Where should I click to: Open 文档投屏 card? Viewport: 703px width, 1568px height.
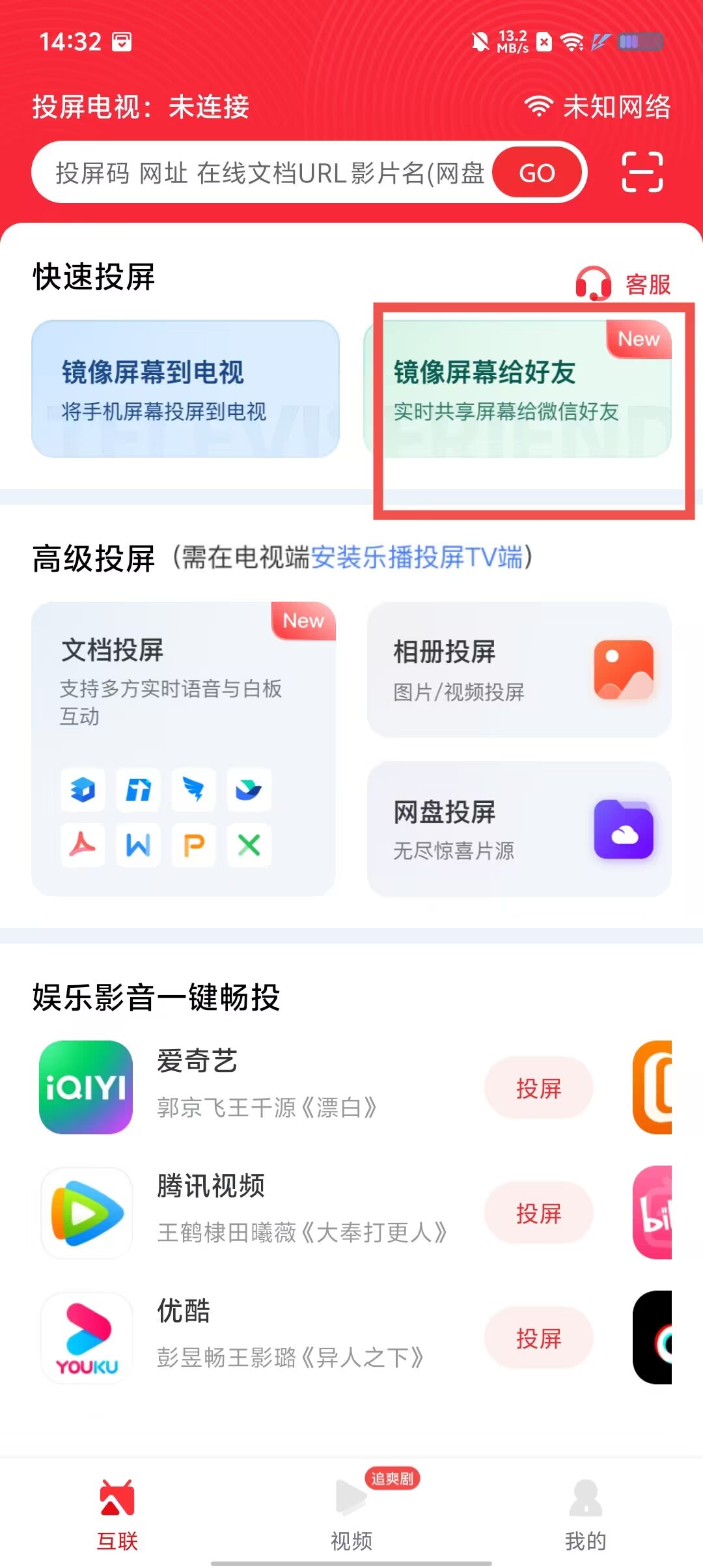point(184,748)
